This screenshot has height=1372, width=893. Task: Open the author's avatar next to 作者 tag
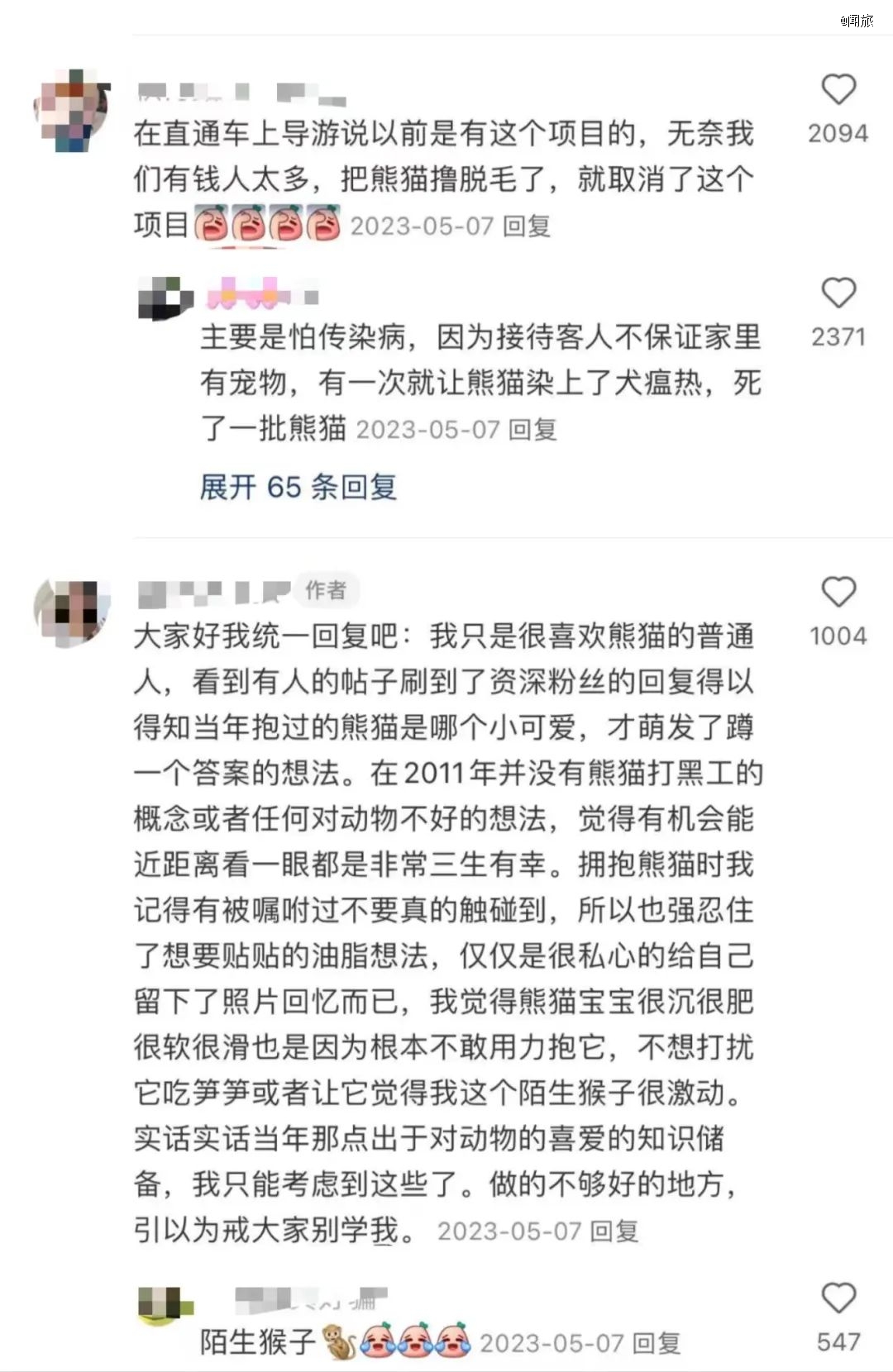(x=72, y=612)
